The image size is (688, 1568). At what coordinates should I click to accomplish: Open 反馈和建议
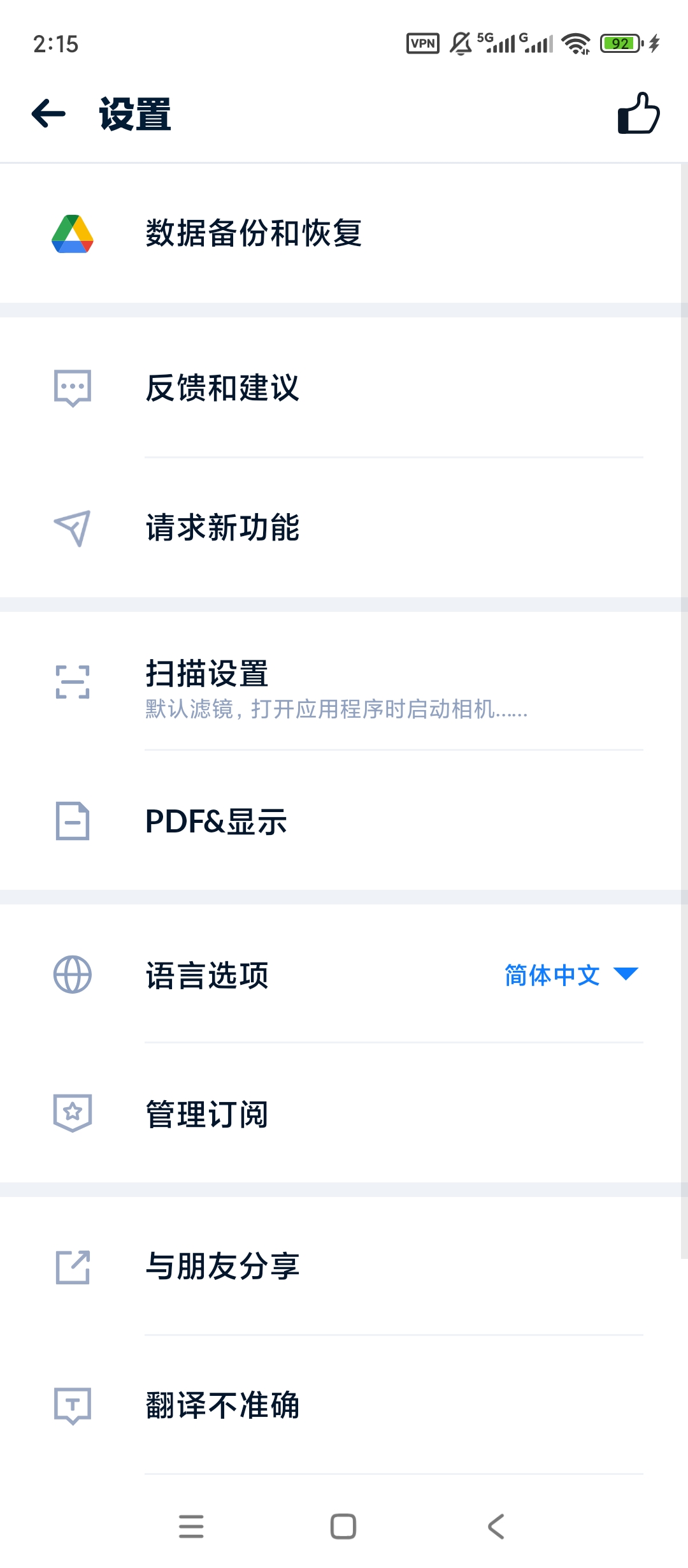pyautogui.click(x=341, y=388)
